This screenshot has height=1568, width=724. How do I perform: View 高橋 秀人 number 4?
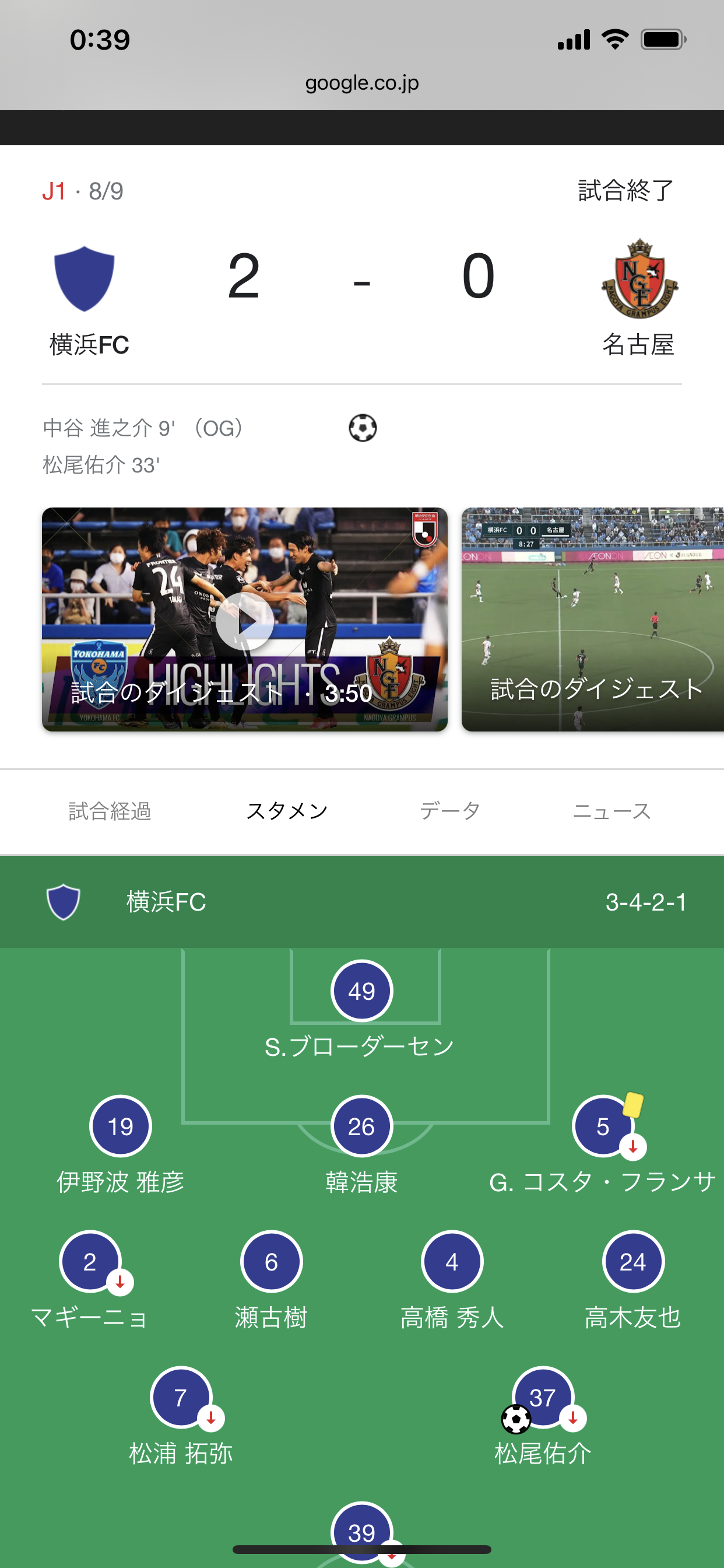[x=451, y=1262]
